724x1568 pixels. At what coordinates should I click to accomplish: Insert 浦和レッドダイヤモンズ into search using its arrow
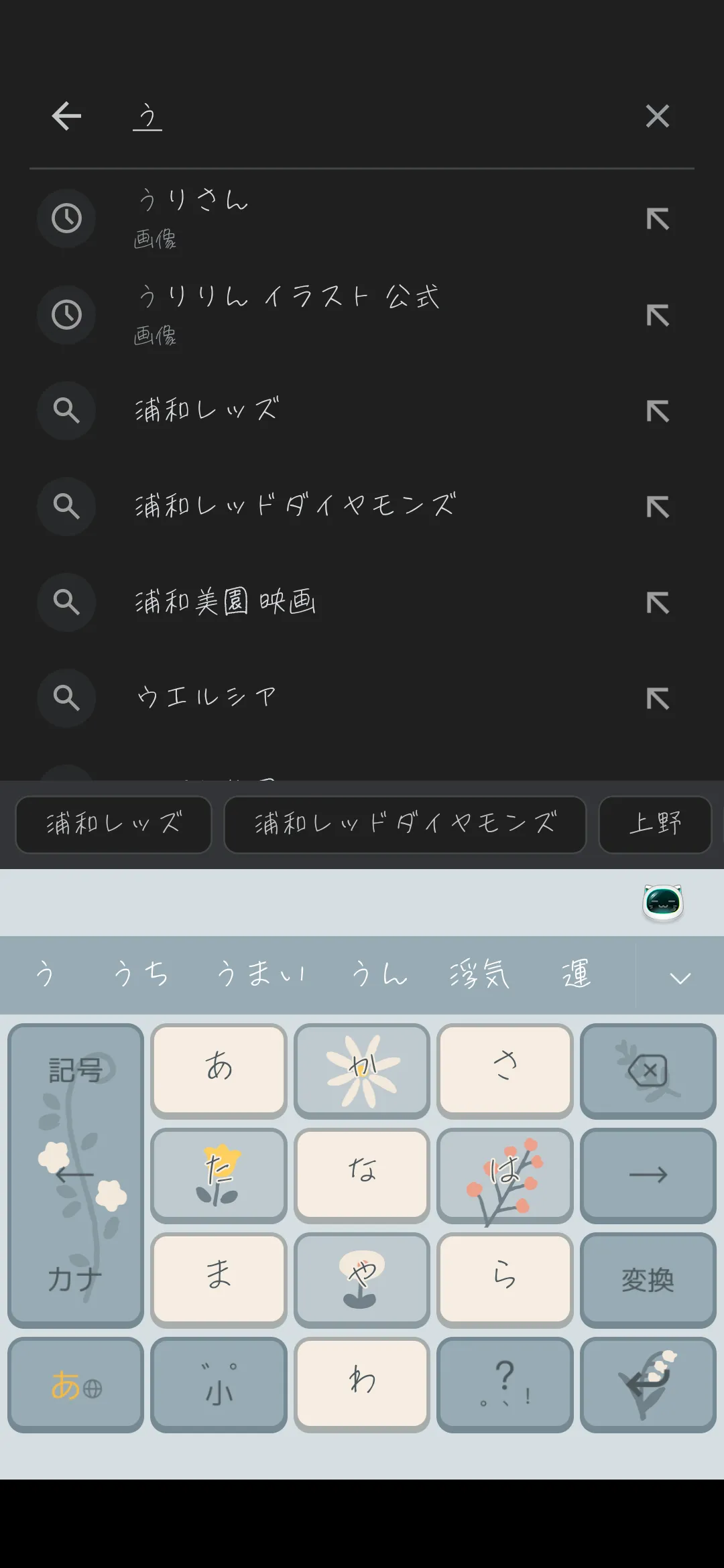658,507
